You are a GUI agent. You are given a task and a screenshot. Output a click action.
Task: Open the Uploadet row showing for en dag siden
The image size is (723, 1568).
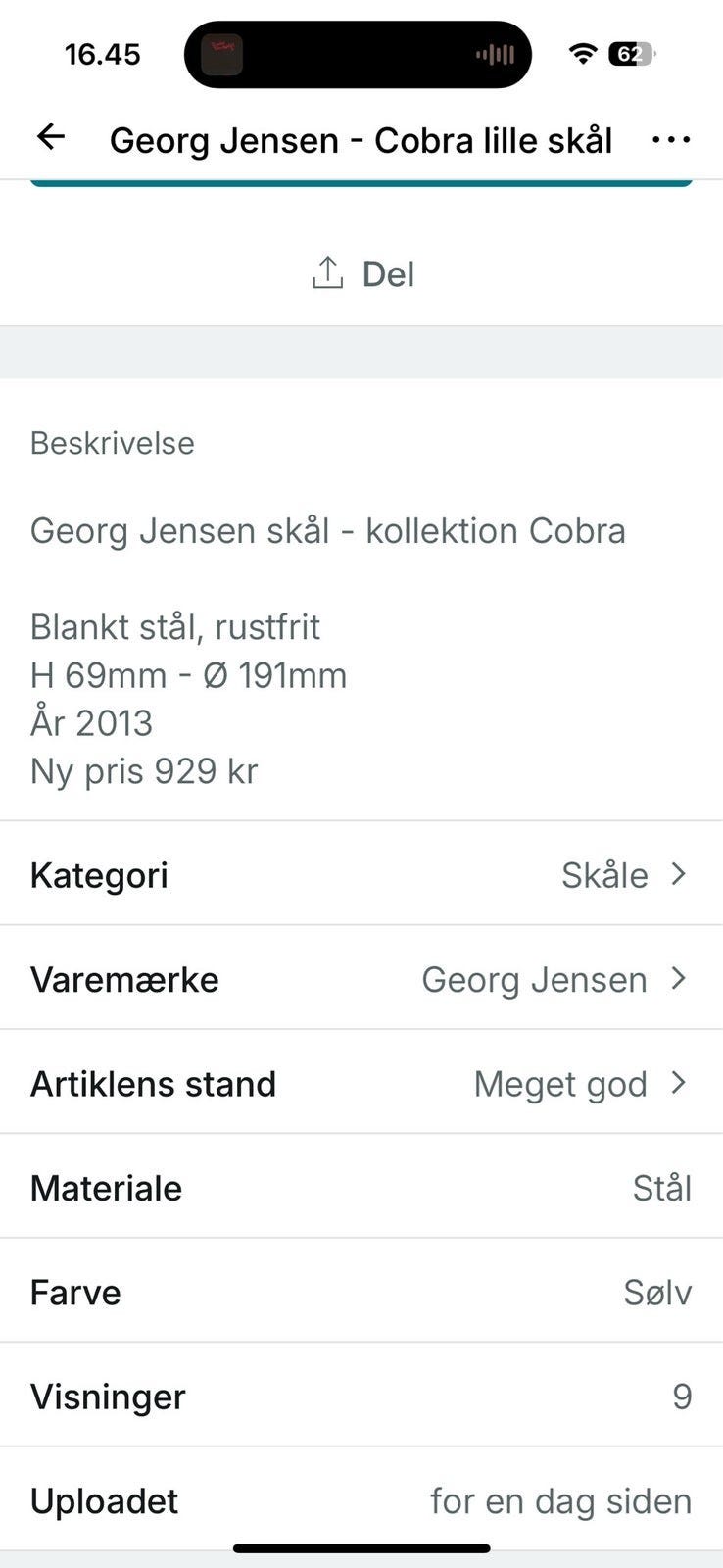[x=361, y=1500]
